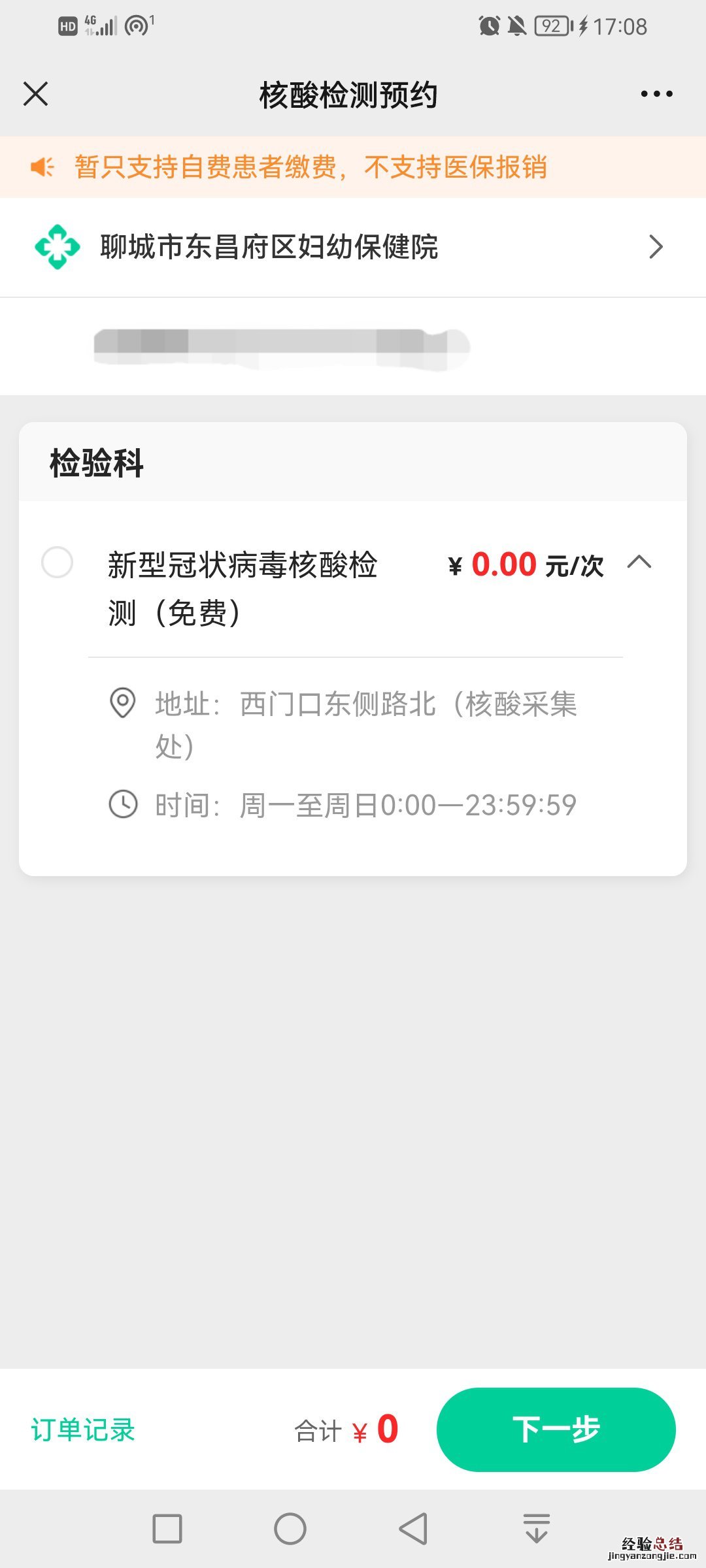This screenshot has width=706, height=1568.
Task: Close the 核酸检测预约 page
Action: click(x=36, y=94)
